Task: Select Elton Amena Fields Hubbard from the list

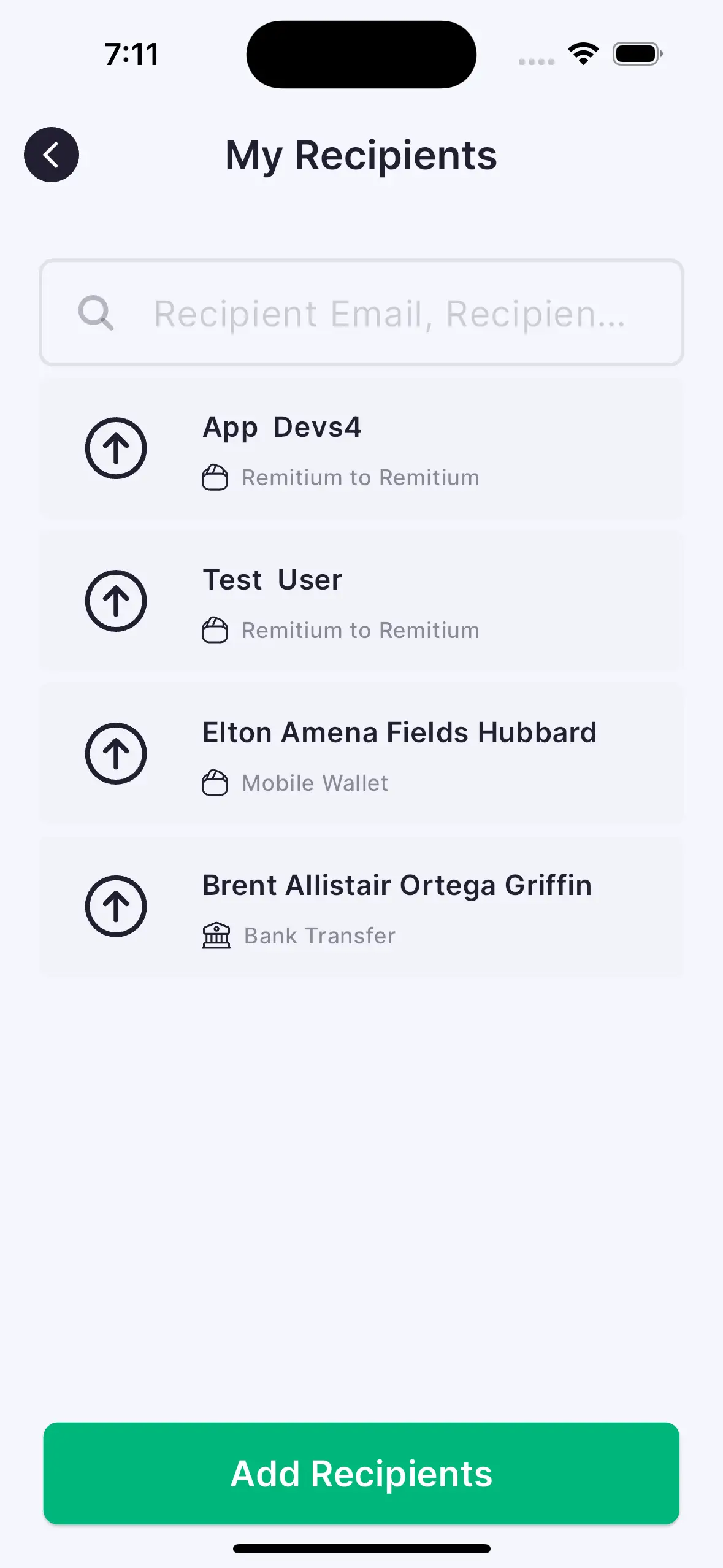Action: [362, 754]
